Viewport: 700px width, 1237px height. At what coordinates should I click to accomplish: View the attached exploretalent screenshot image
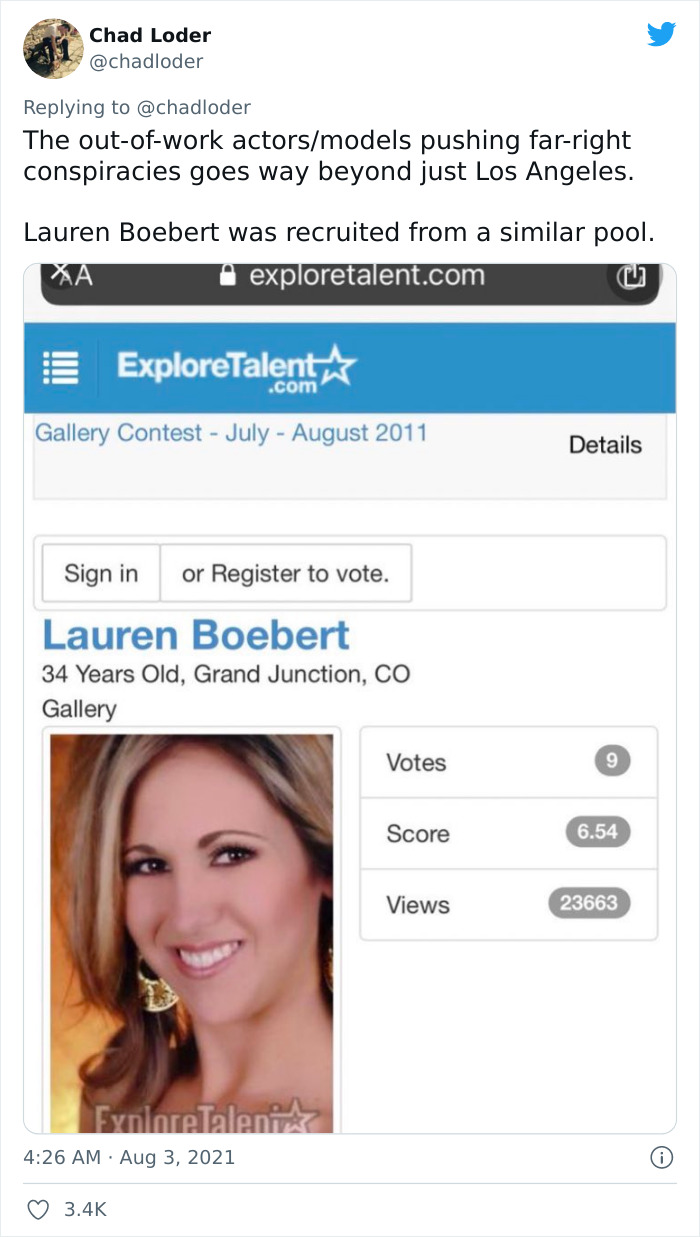click(350, 697)
